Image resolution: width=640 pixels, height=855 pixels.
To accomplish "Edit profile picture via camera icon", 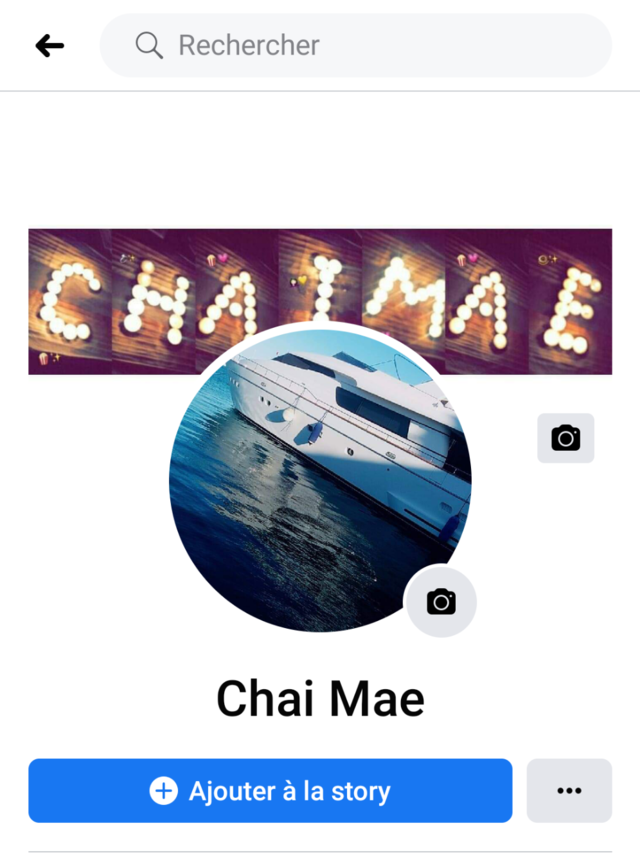I will [441, 601].
